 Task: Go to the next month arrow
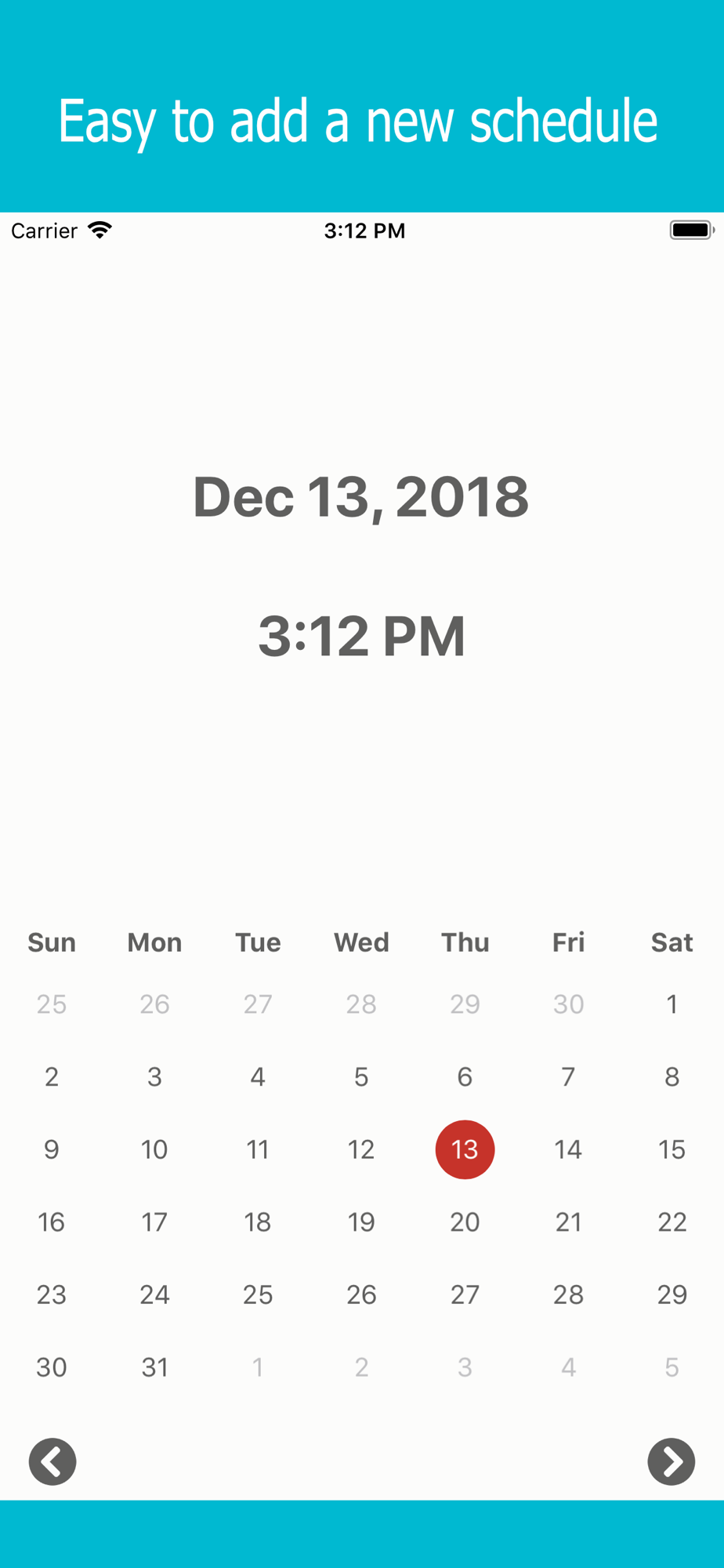672,1461
